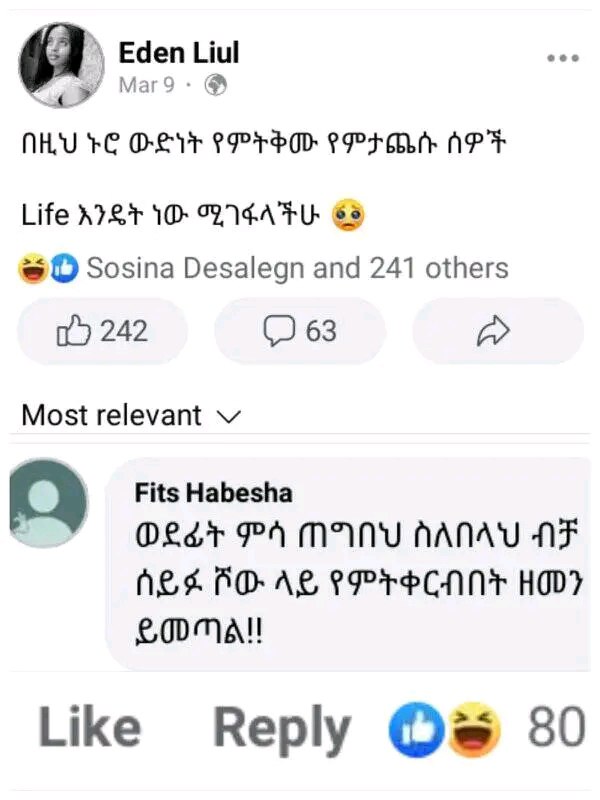
Task: Open Fits Habesha's profile avatar
Action: tap(48, 503)
